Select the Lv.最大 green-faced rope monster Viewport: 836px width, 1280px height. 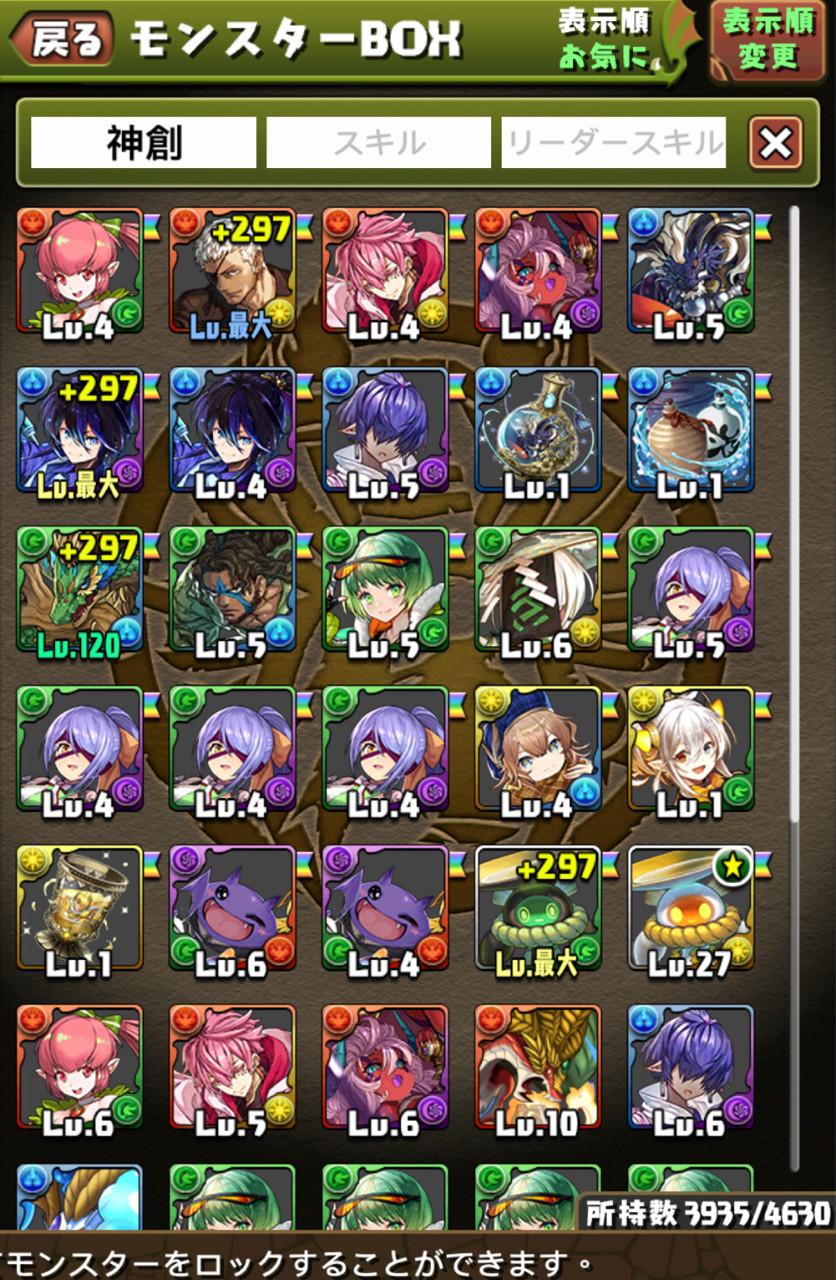tap(537, 910)
